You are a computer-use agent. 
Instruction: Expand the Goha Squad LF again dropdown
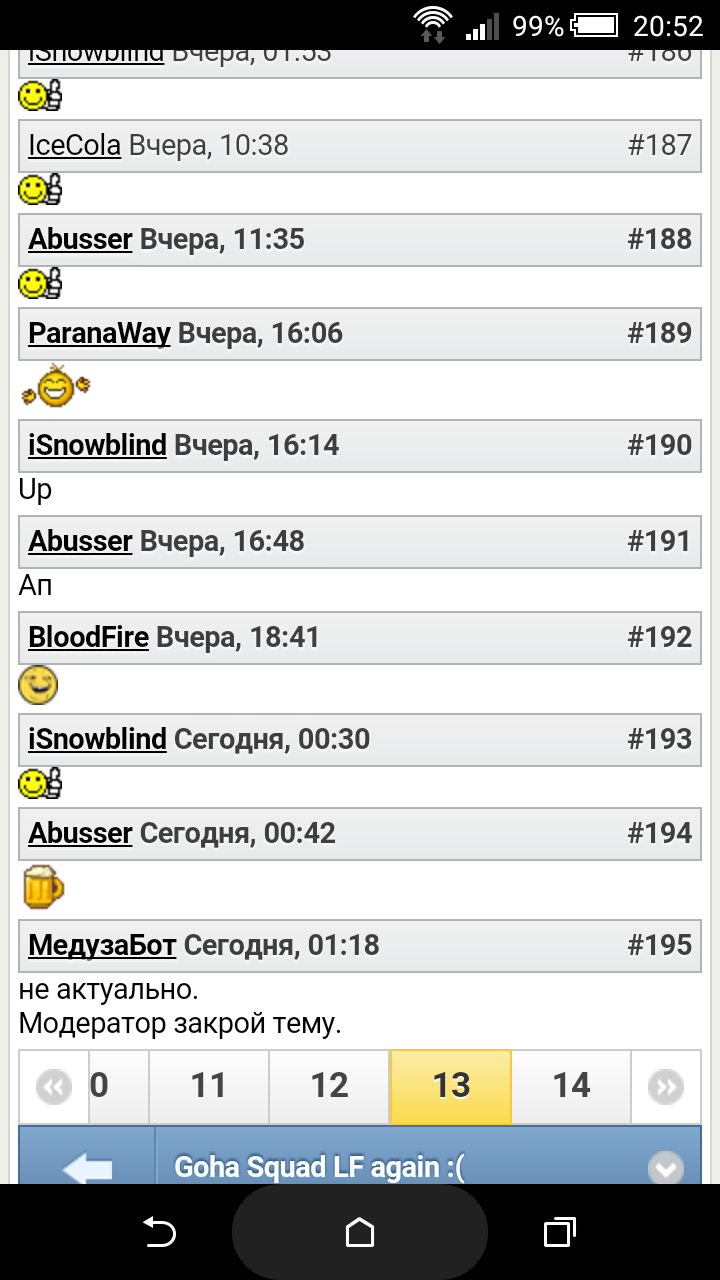[665, 1167]
